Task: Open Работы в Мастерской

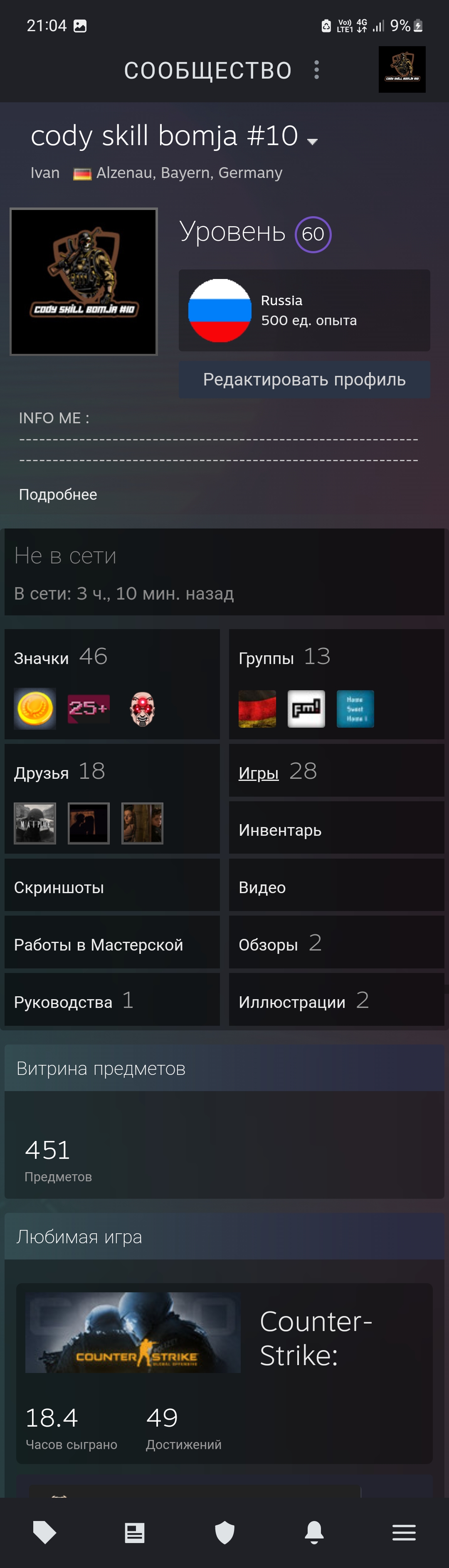Action: (99, 945)
